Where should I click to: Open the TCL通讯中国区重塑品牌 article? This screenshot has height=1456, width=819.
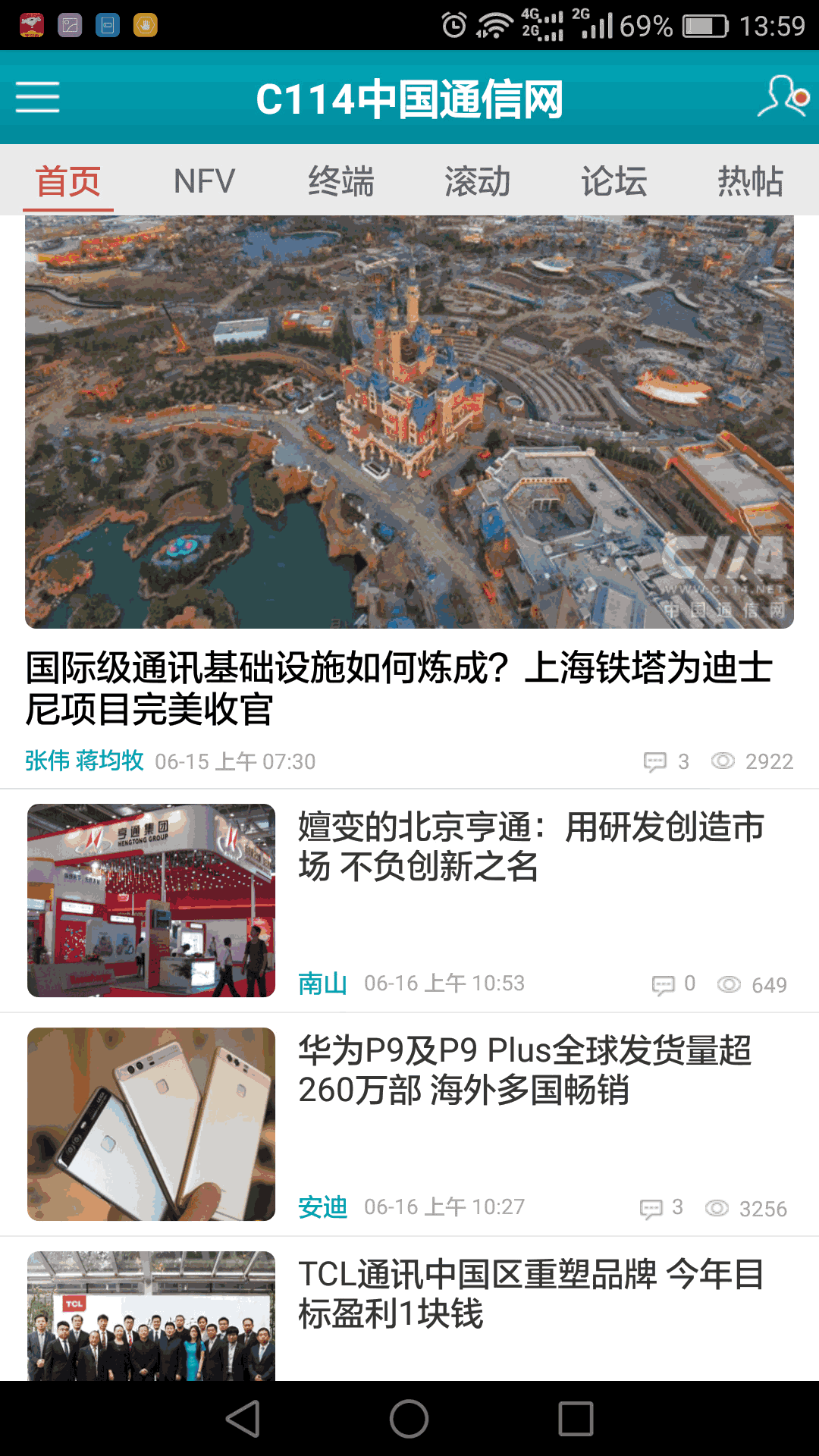click(531, 1294)
